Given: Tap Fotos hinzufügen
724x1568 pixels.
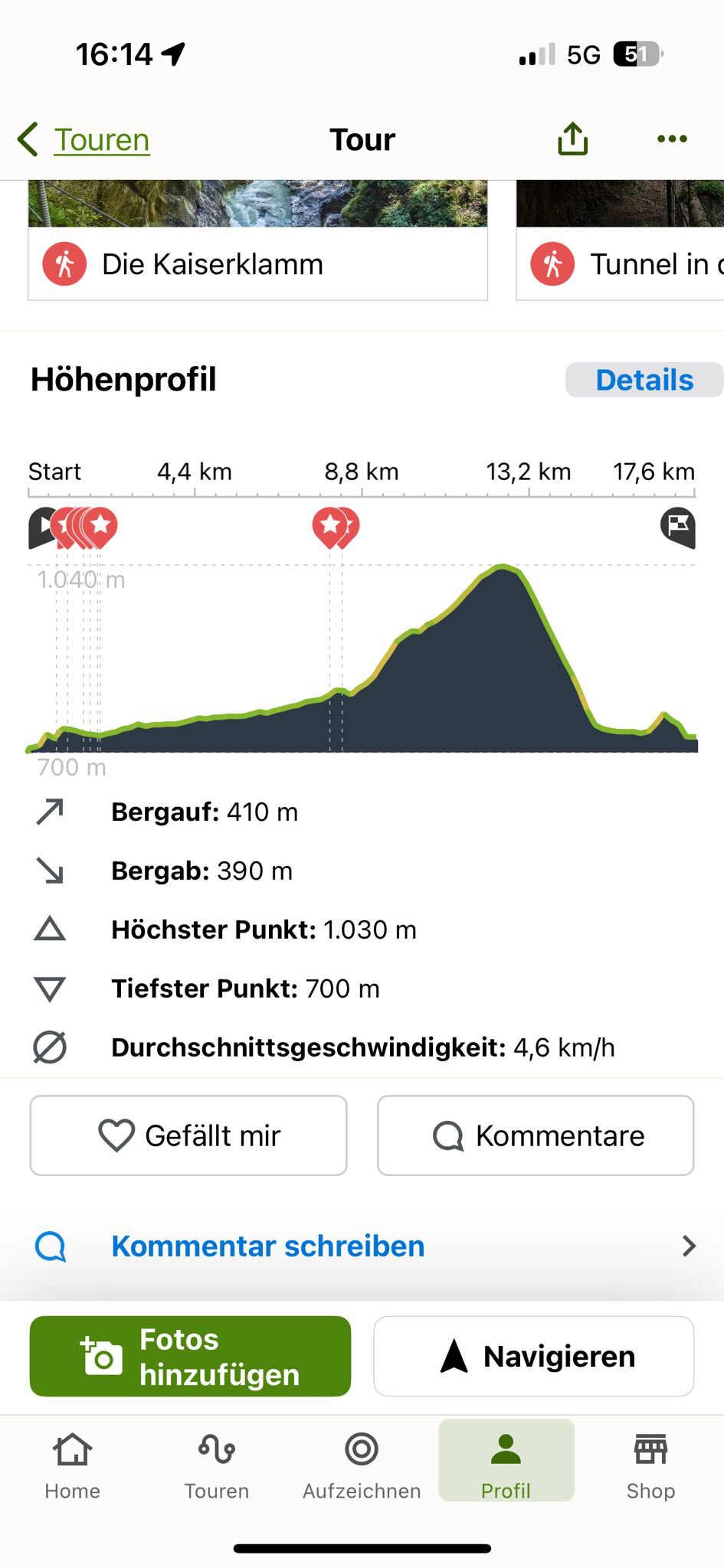Looking at the screenshot, I should click(x=190, y=1357).
